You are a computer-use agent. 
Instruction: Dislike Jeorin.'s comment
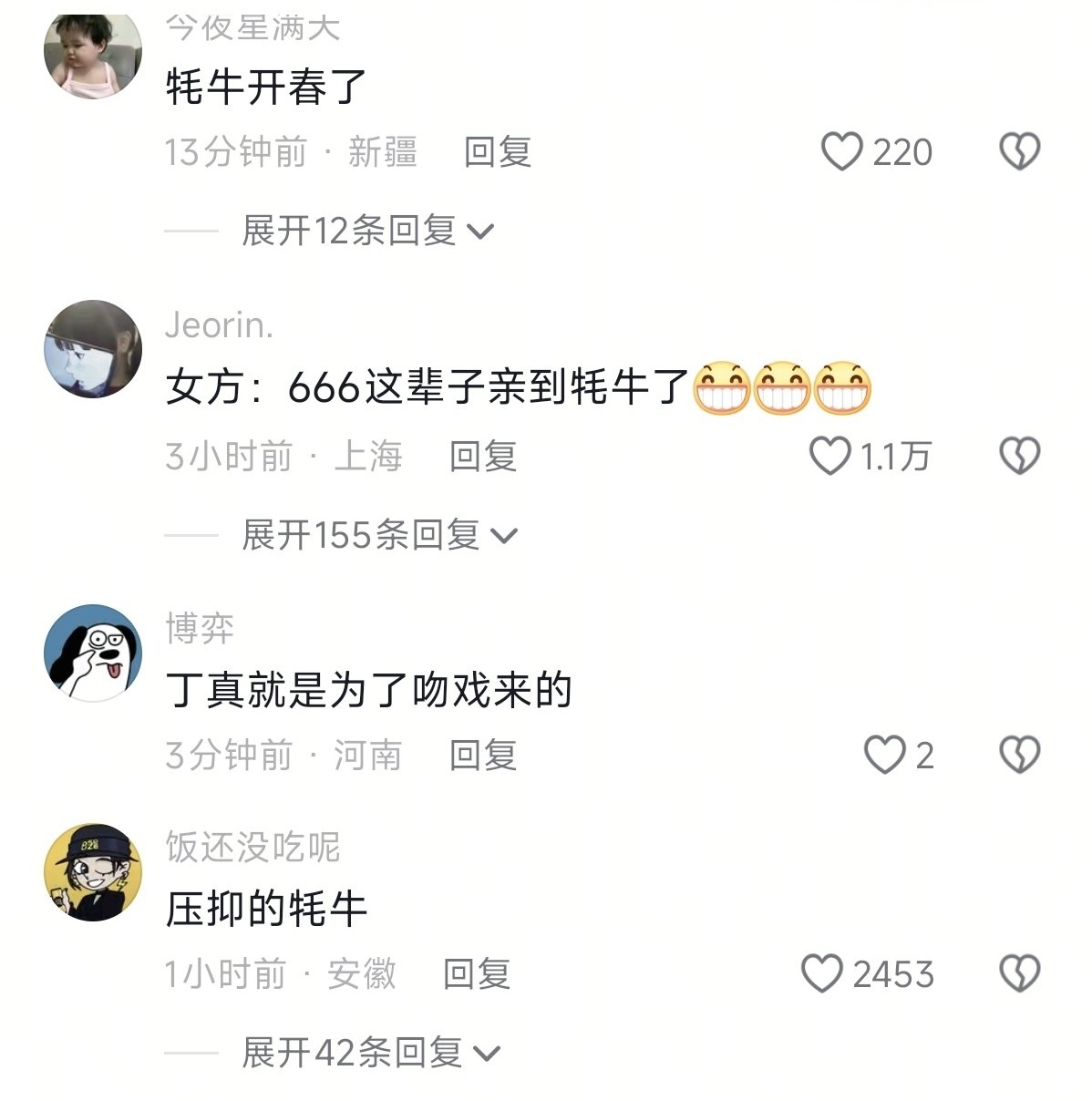pos(1019,455)
